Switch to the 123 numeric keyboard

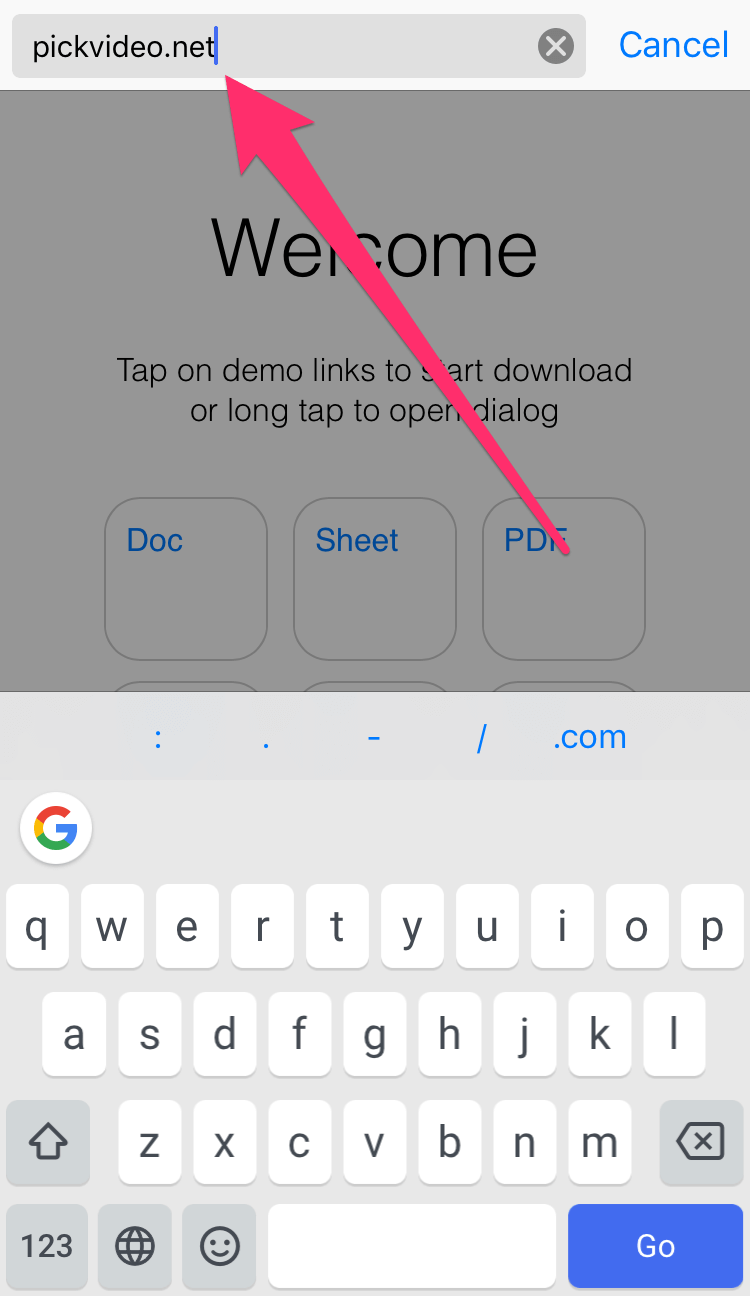click(x=47, y=1245)
